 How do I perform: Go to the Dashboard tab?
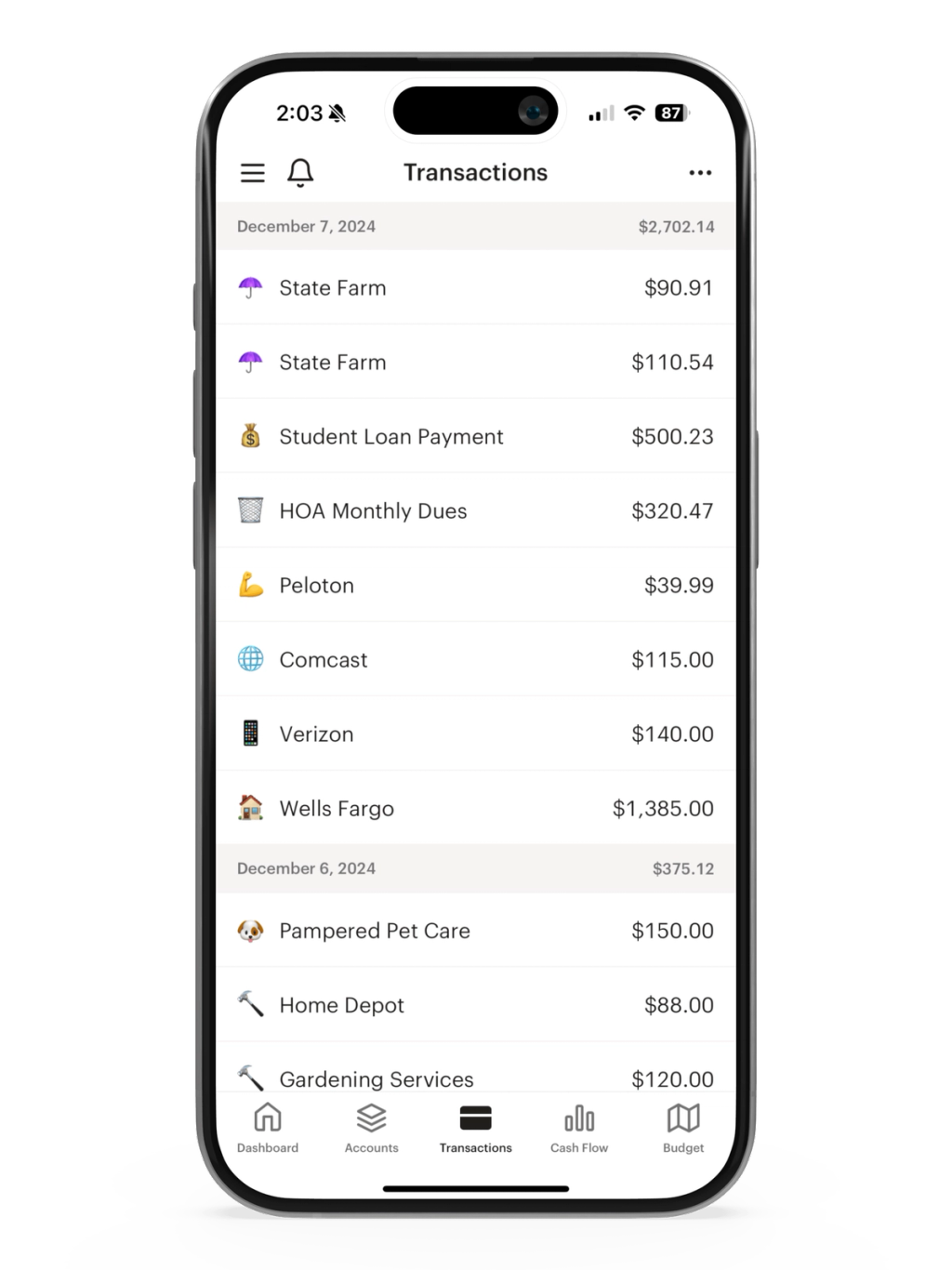tap(268, 1129)
